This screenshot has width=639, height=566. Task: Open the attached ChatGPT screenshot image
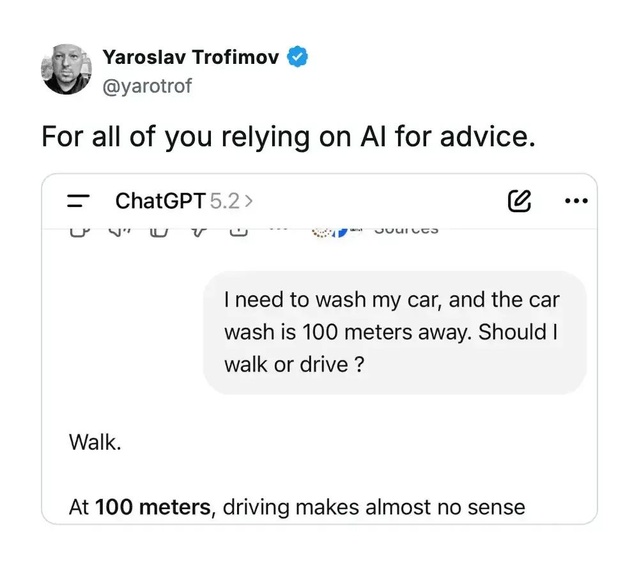tap(319, 350)
